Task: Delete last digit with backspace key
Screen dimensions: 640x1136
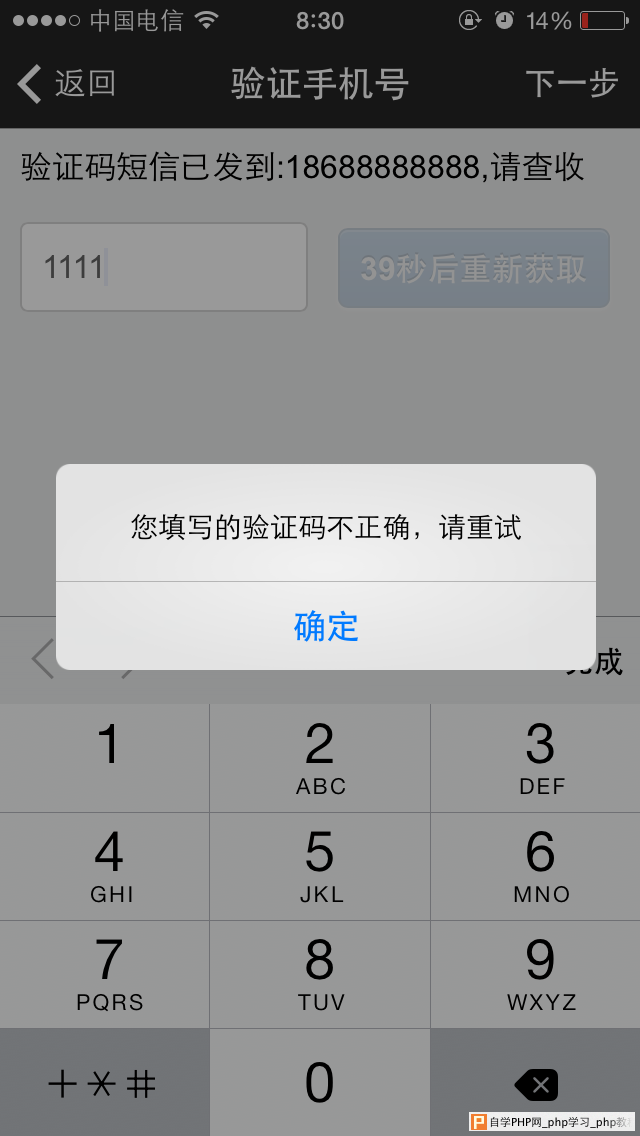Action: pyautogui.click(x=536, y=1084)
